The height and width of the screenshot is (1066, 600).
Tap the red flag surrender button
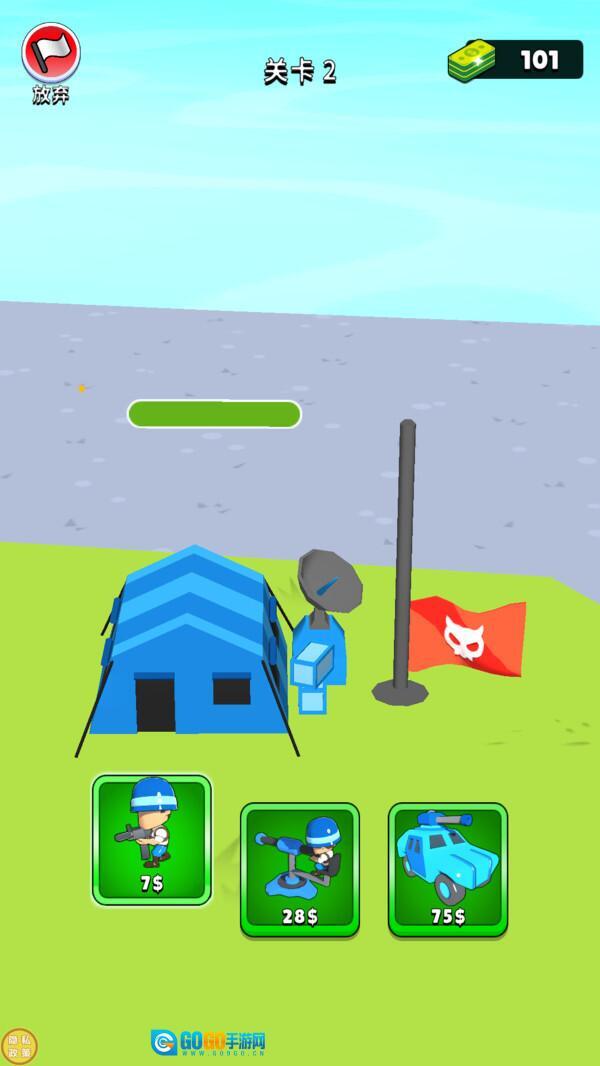(x=50, y=53)
